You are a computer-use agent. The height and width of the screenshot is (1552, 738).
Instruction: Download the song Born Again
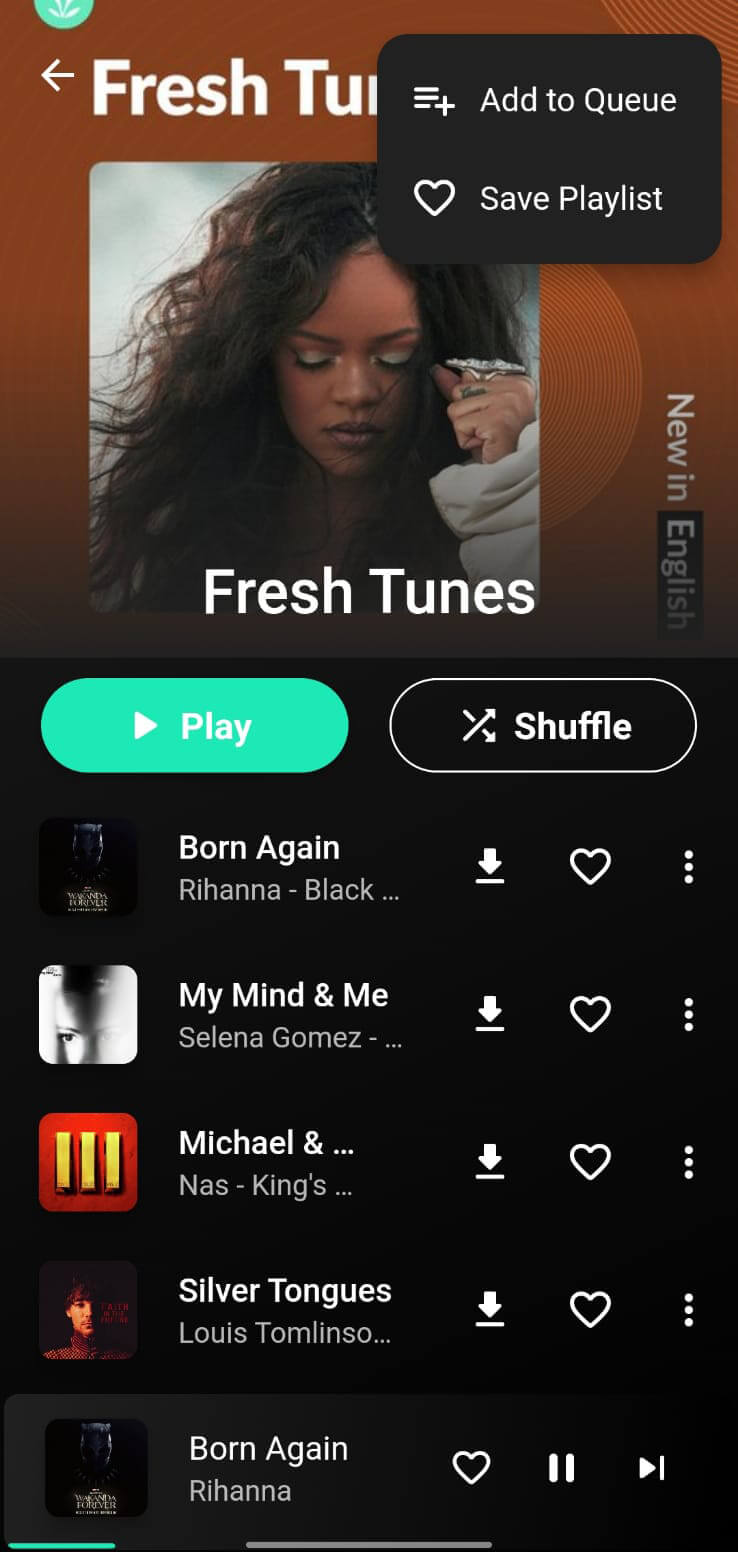(x=489, y=867)
